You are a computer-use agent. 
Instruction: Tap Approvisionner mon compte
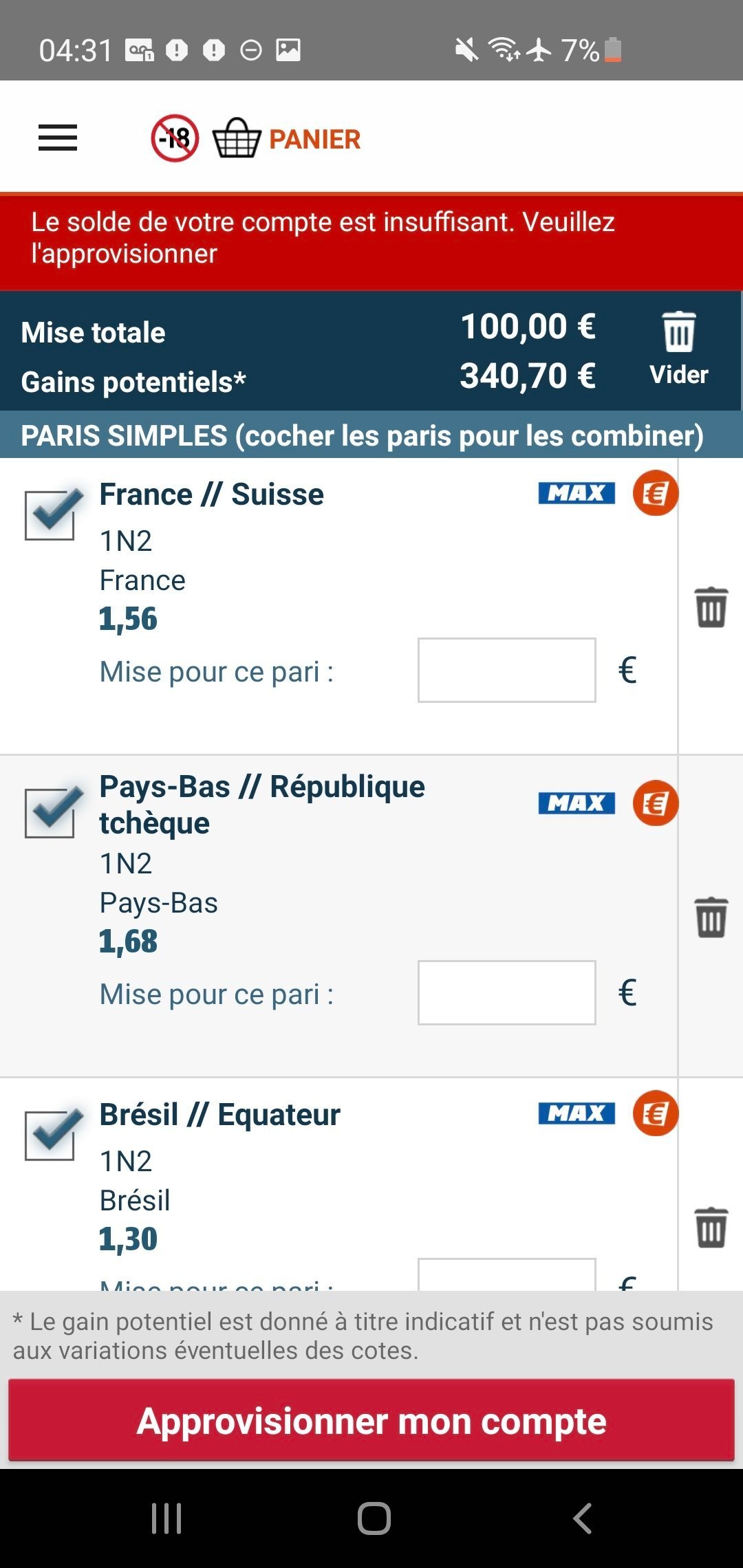[371, 1421]
